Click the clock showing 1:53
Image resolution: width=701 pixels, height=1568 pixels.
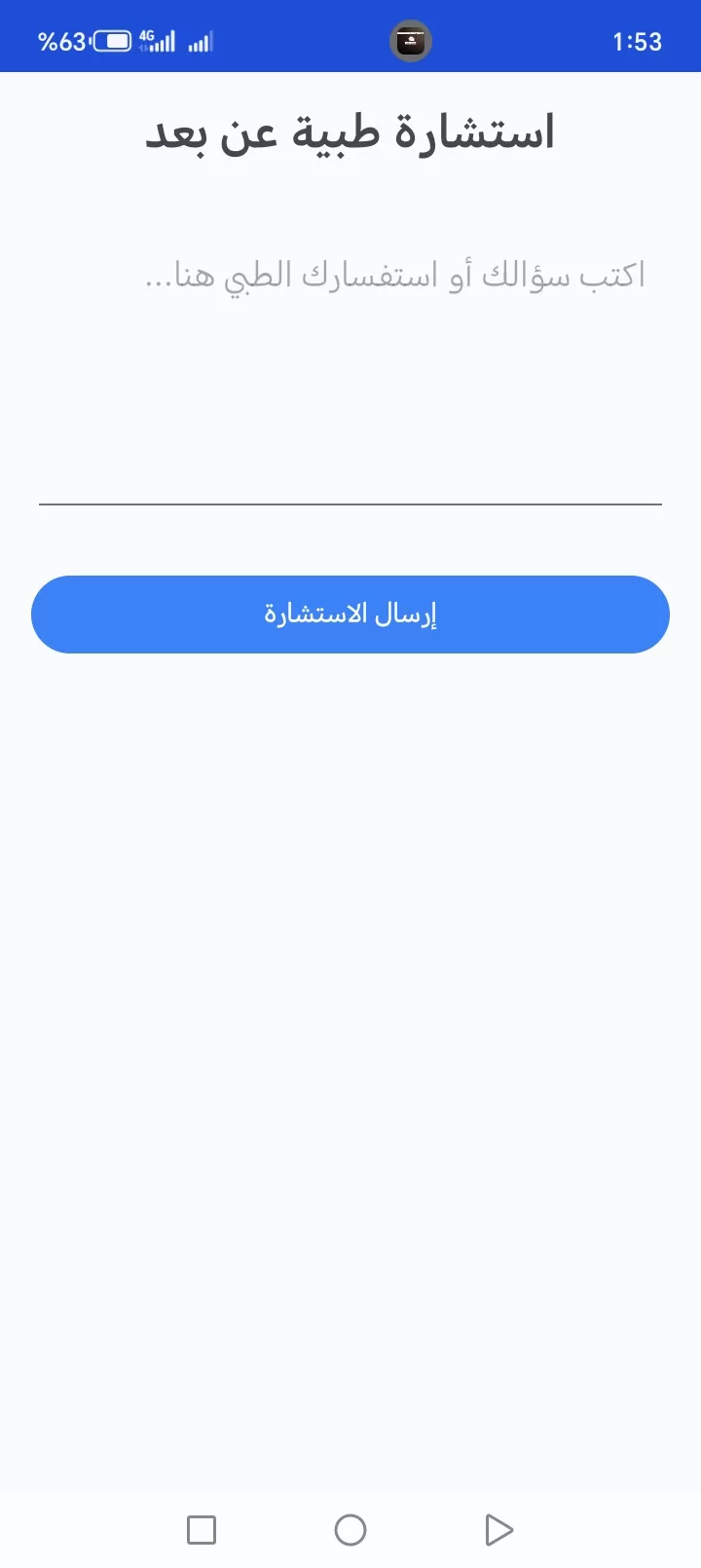click(x=639, y=41)
